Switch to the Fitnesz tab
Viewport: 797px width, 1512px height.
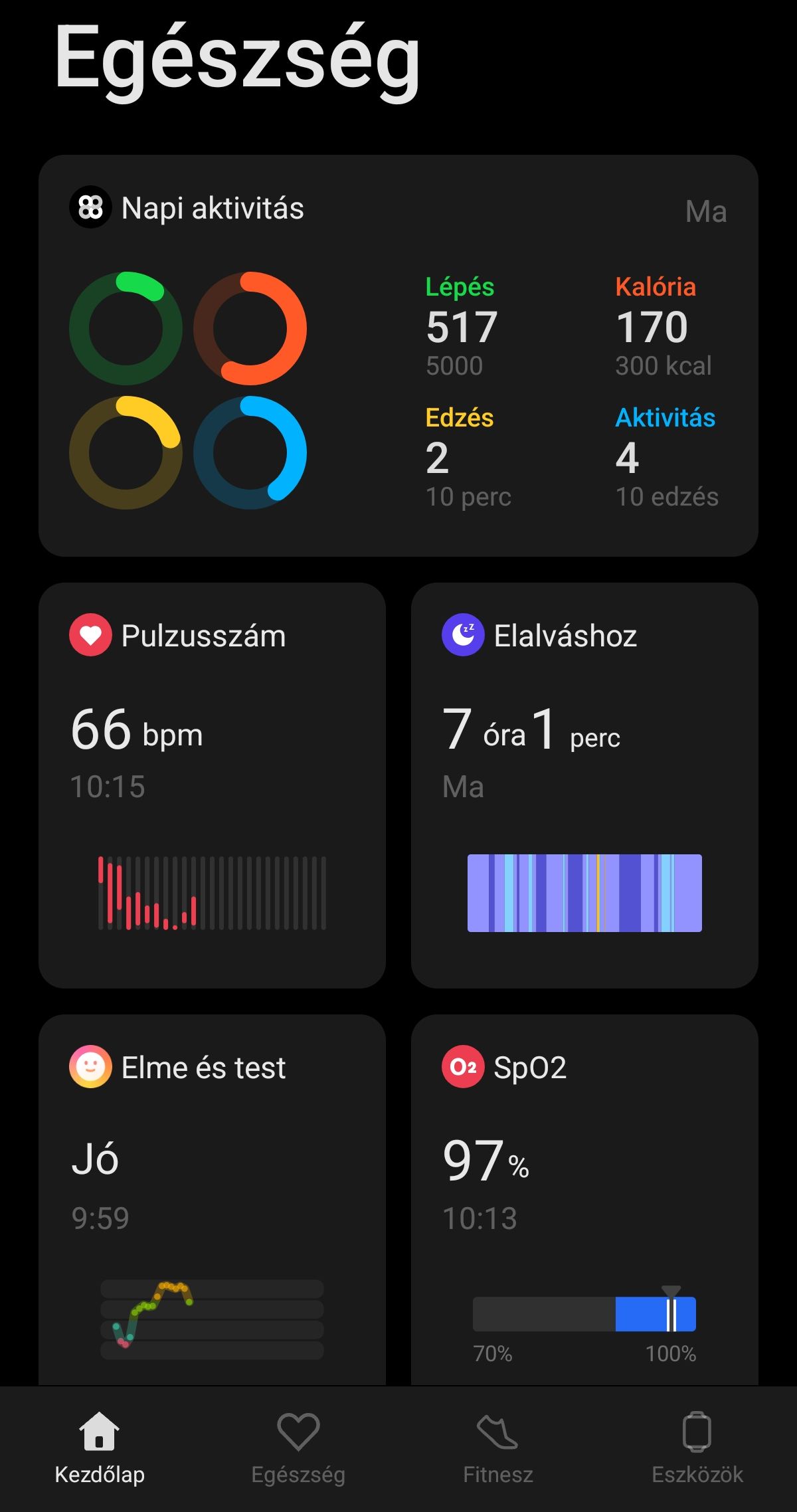click(x=497, y=1450)
